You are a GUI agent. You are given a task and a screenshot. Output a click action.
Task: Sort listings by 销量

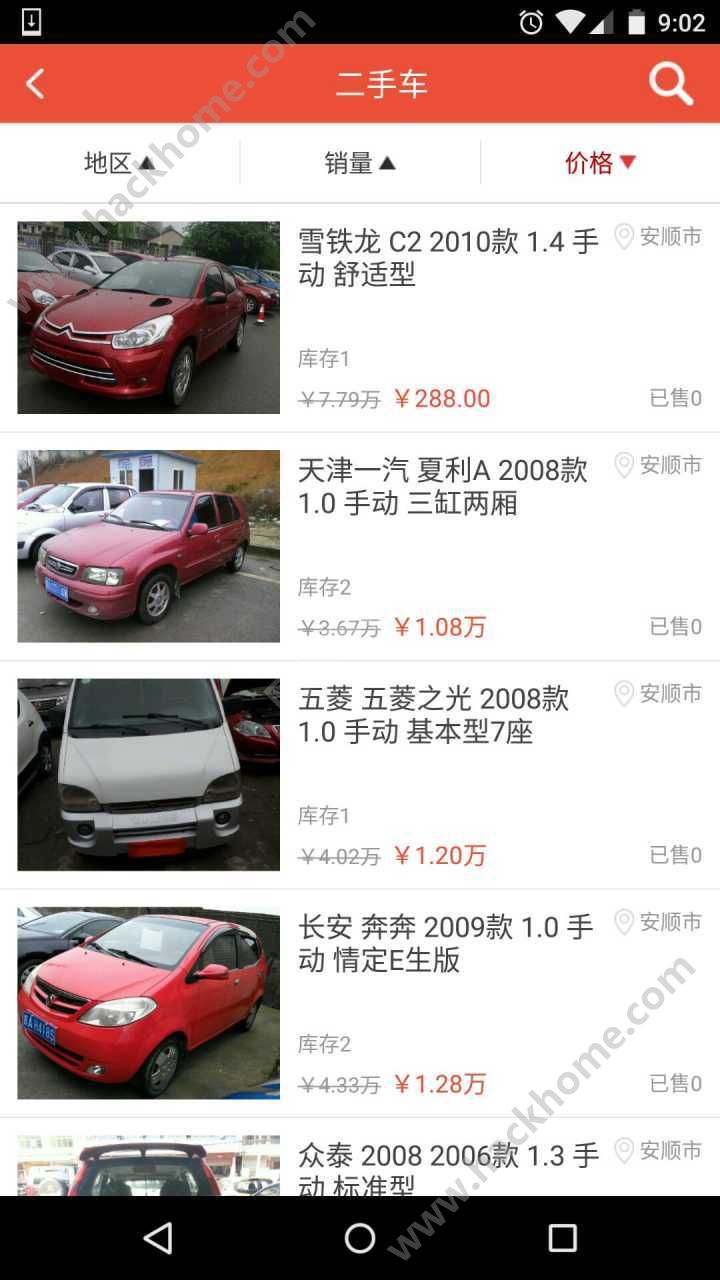point(360,163)
